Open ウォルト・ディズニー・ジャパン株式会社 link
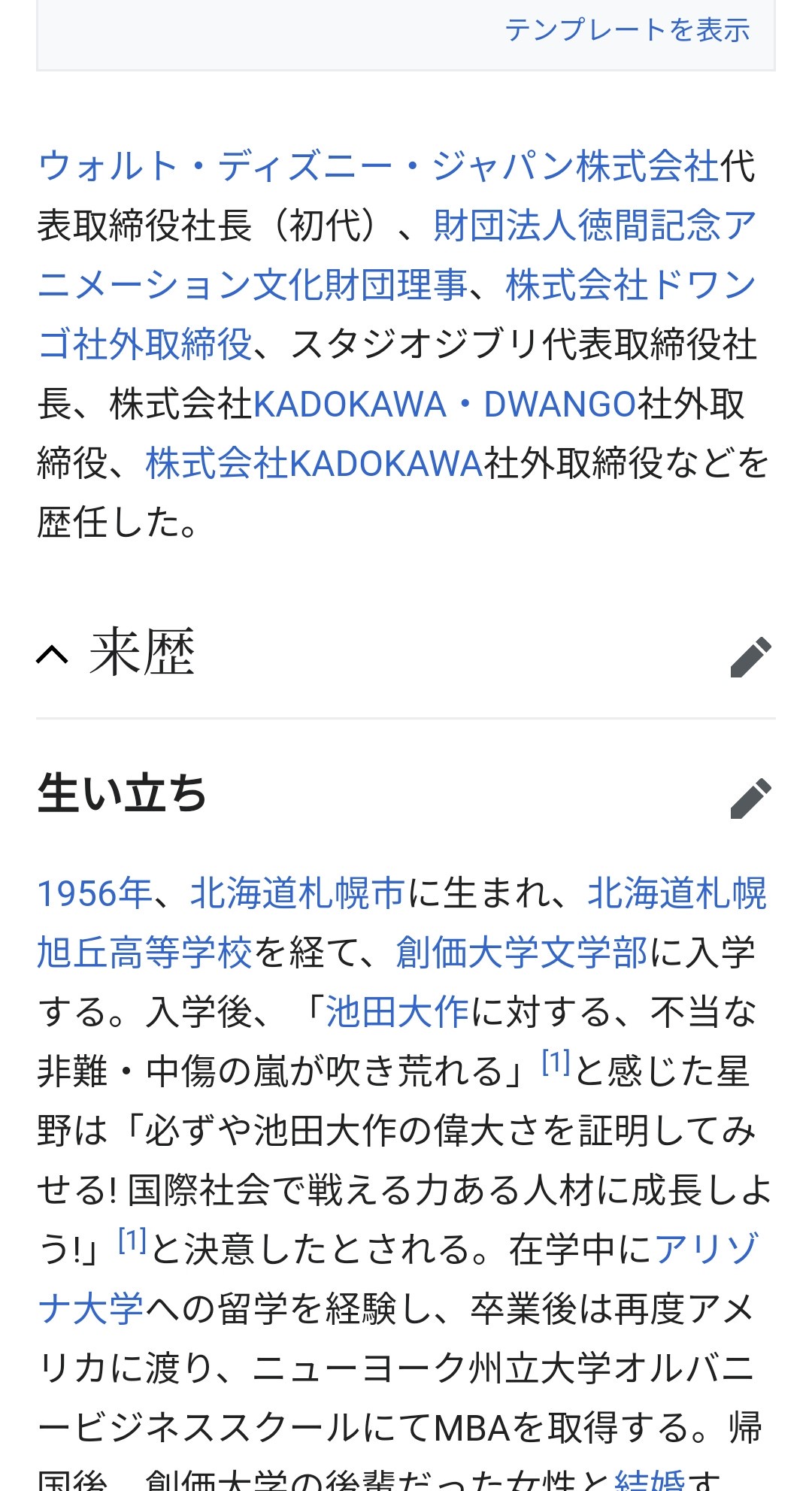Viewport: 812px width, 1491px height. 378,166
